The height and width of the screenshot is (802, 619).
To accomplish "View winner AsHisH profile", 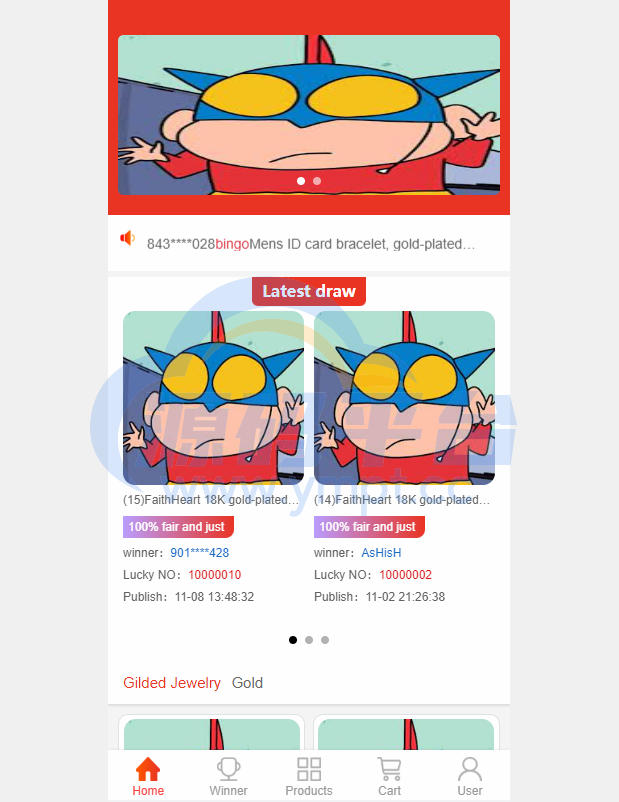I will 381,553.
